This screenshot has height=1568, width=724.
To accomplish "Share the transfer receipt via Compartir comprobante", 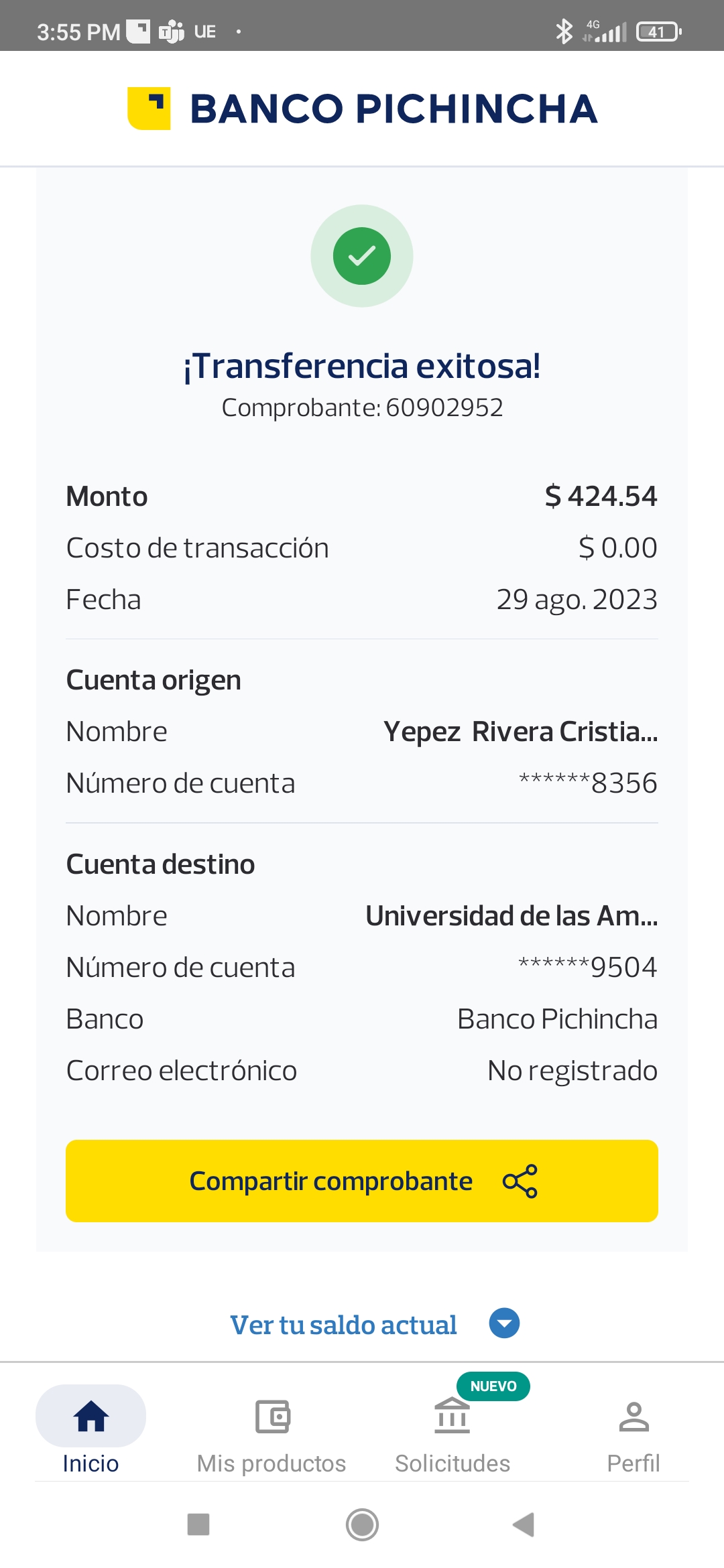I will click(362, 1181).
